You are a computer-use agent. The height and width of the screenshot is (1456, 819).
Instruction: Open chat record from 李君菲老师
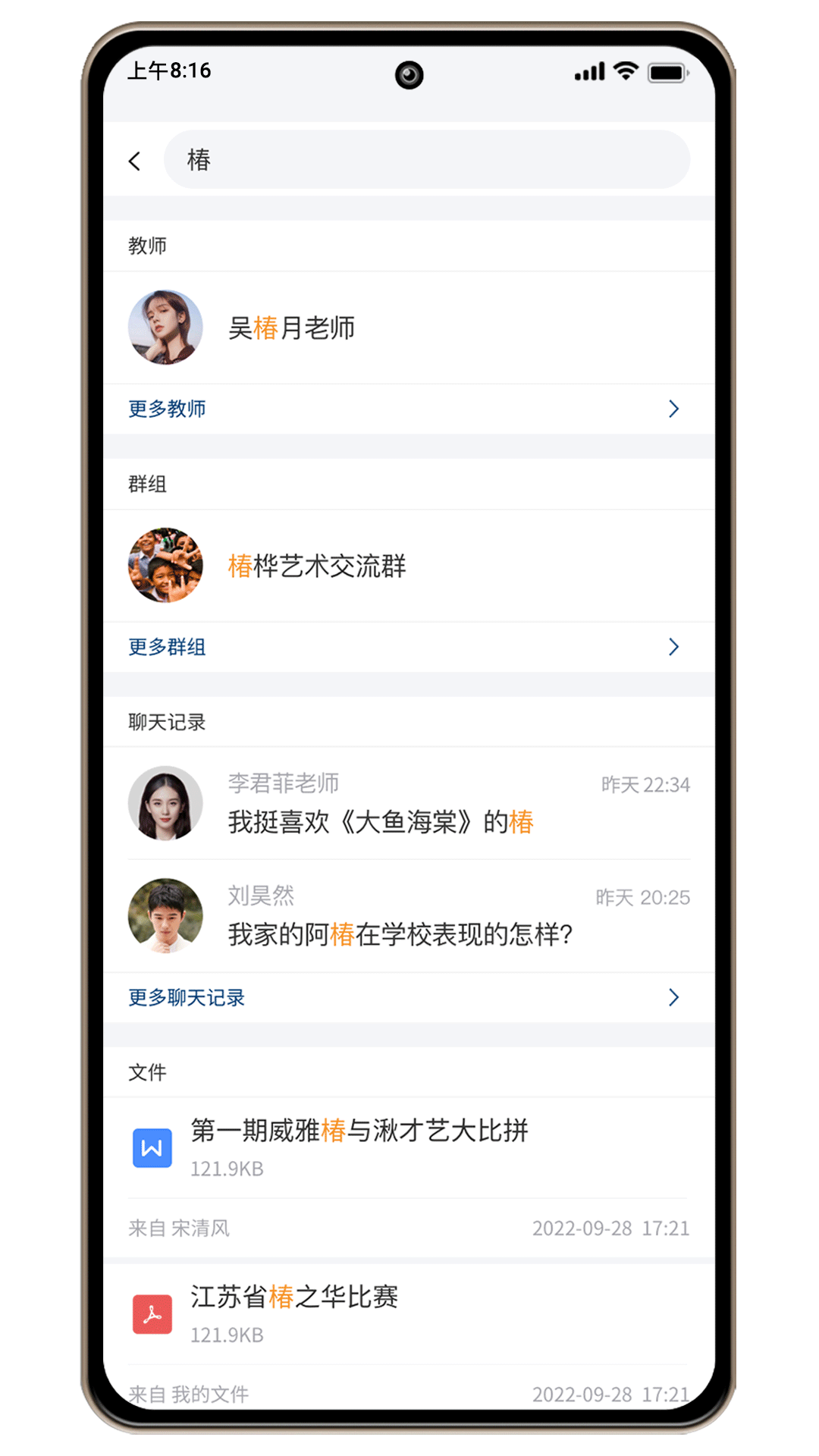408,804
